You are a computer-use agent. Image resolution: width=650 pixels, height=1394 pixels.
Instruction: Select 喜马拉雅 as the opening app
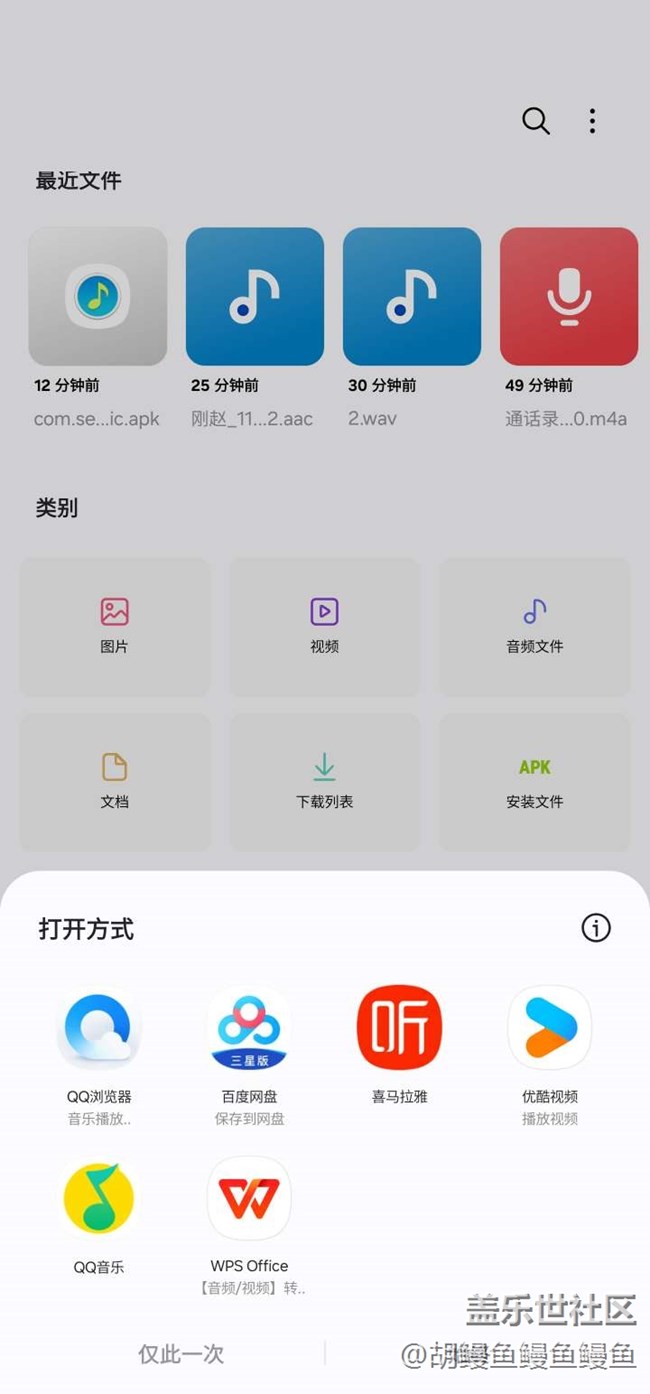pyautogui.click(x=399, y=1045)
